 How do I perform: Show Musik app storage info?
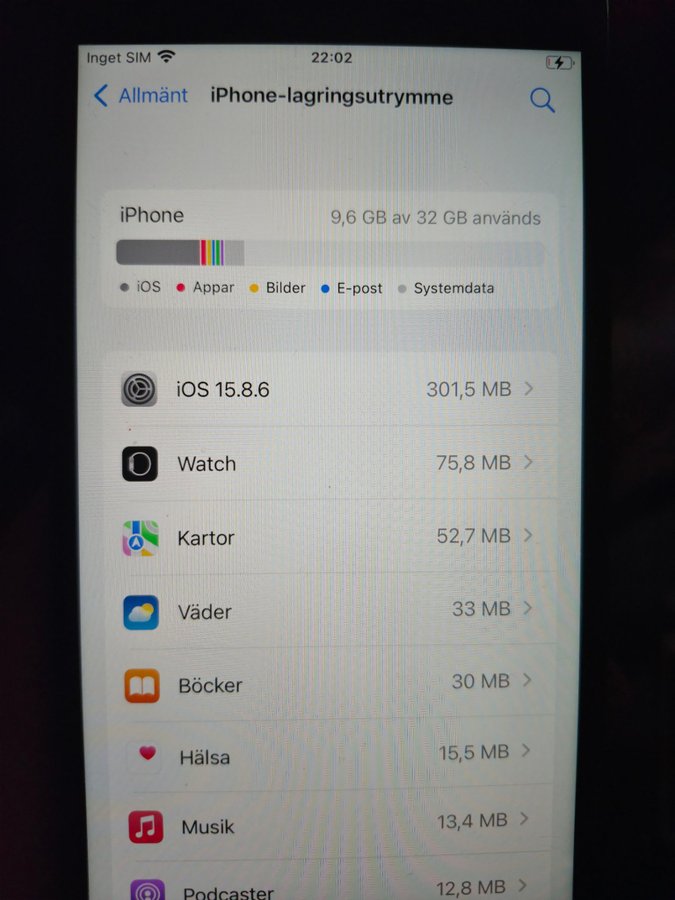coord(330,826)
